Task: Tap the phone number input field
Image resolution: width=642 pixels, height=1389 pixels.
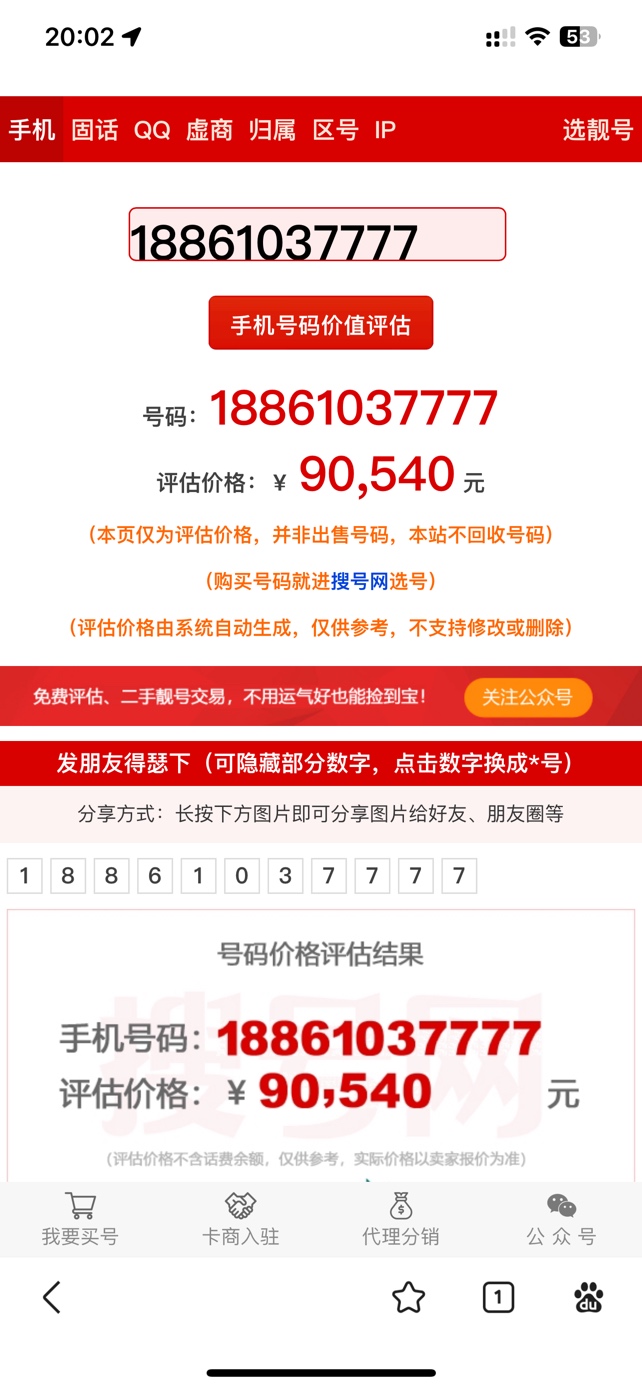Action: (317, 235)
